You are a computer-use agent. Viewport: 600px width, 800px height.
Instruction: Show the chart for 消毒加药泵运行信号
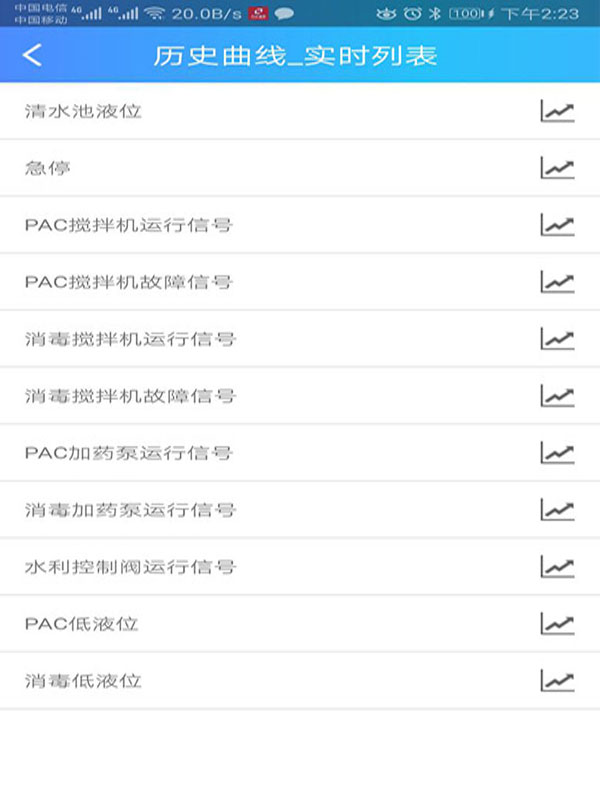click(557, 510)
